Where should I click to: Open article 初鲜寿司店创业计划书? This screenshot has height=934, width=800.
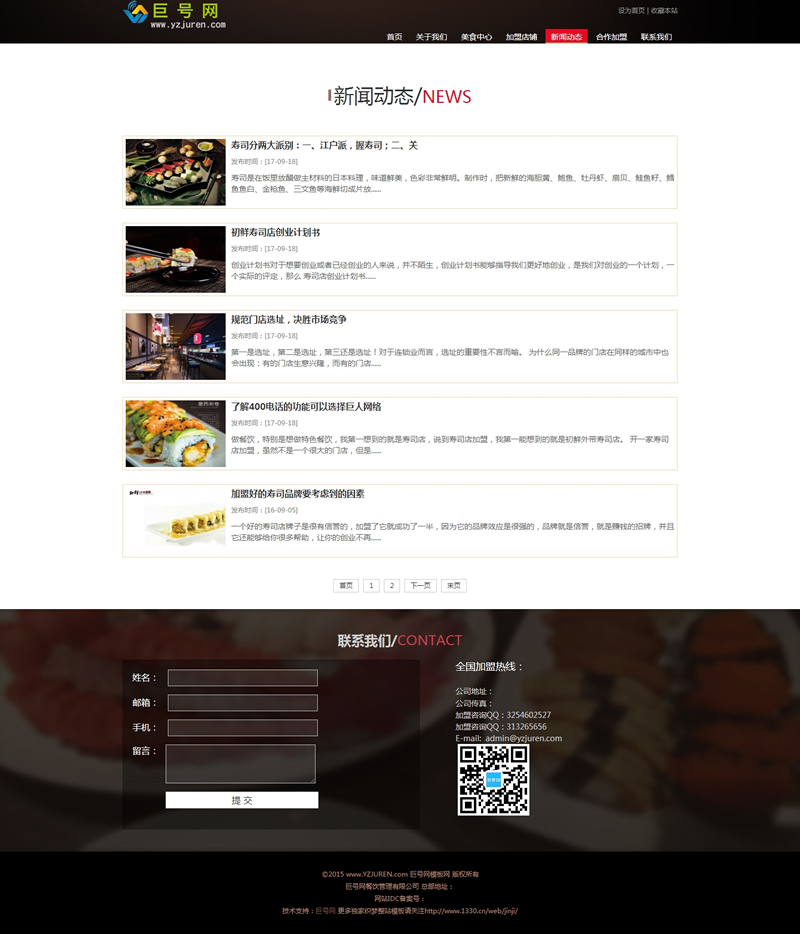(275, 232)
